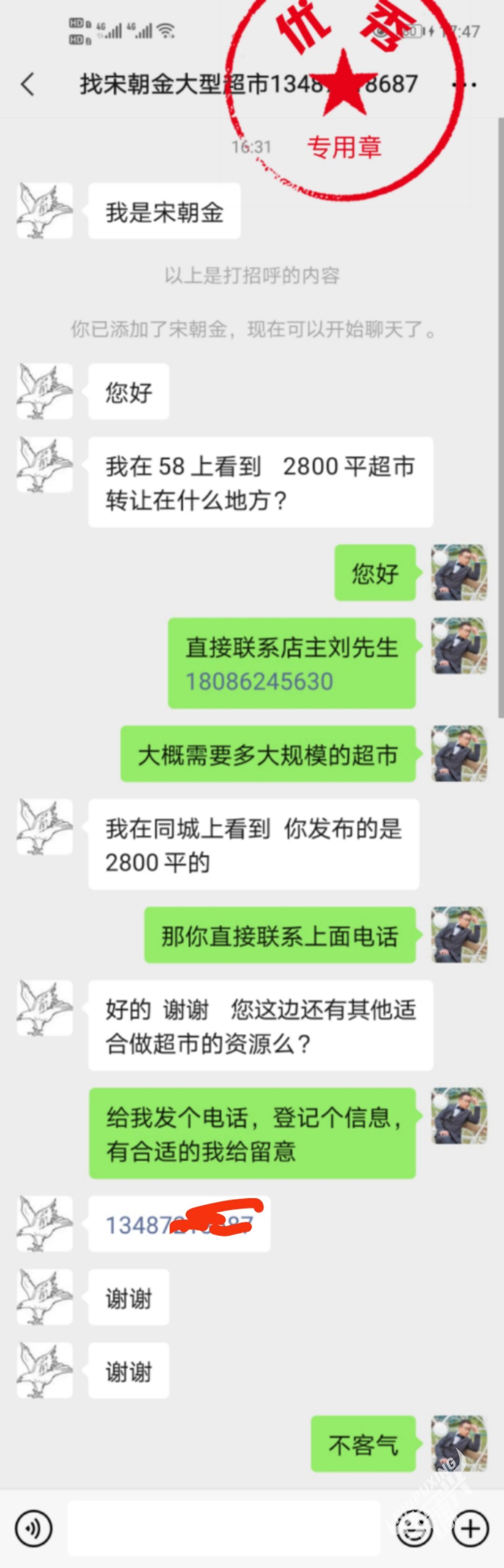
Task: Open the emoji picker
Action: 414,1528
